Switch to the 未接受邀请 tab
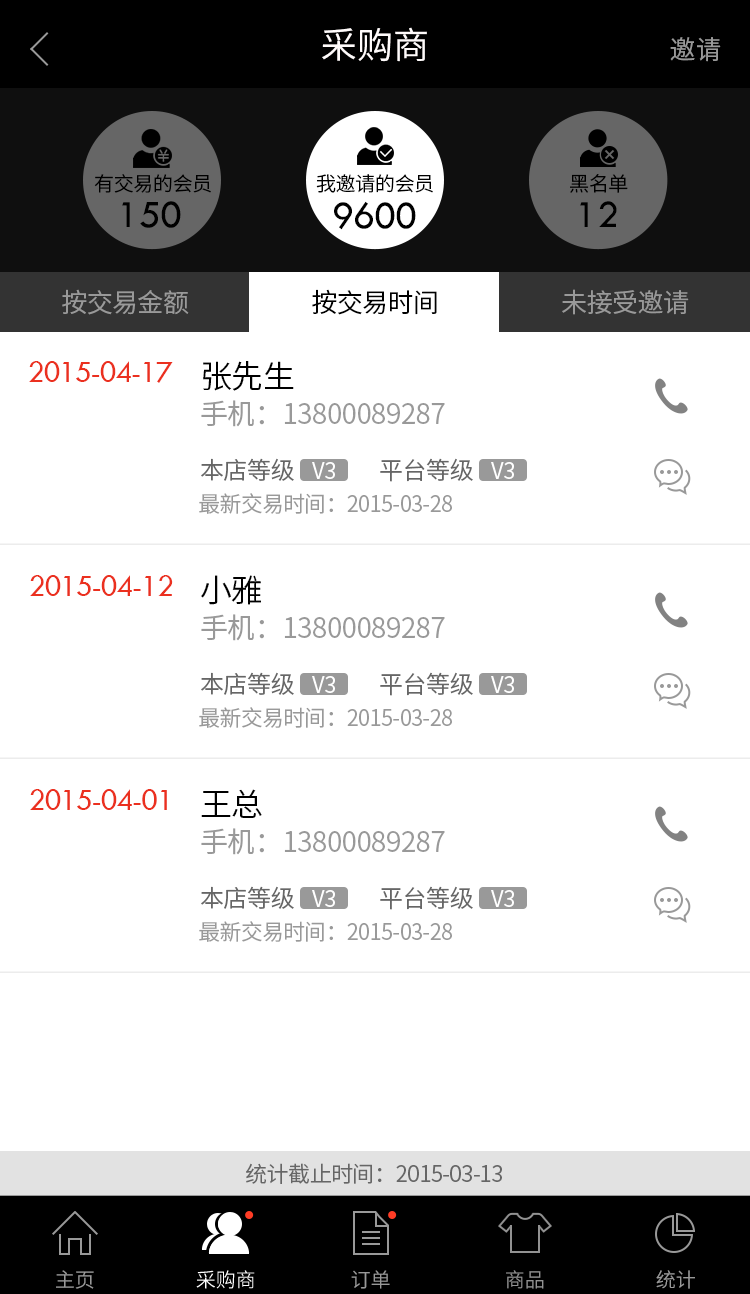This screenshot has width=750, height=1294. tap(624, 302)
